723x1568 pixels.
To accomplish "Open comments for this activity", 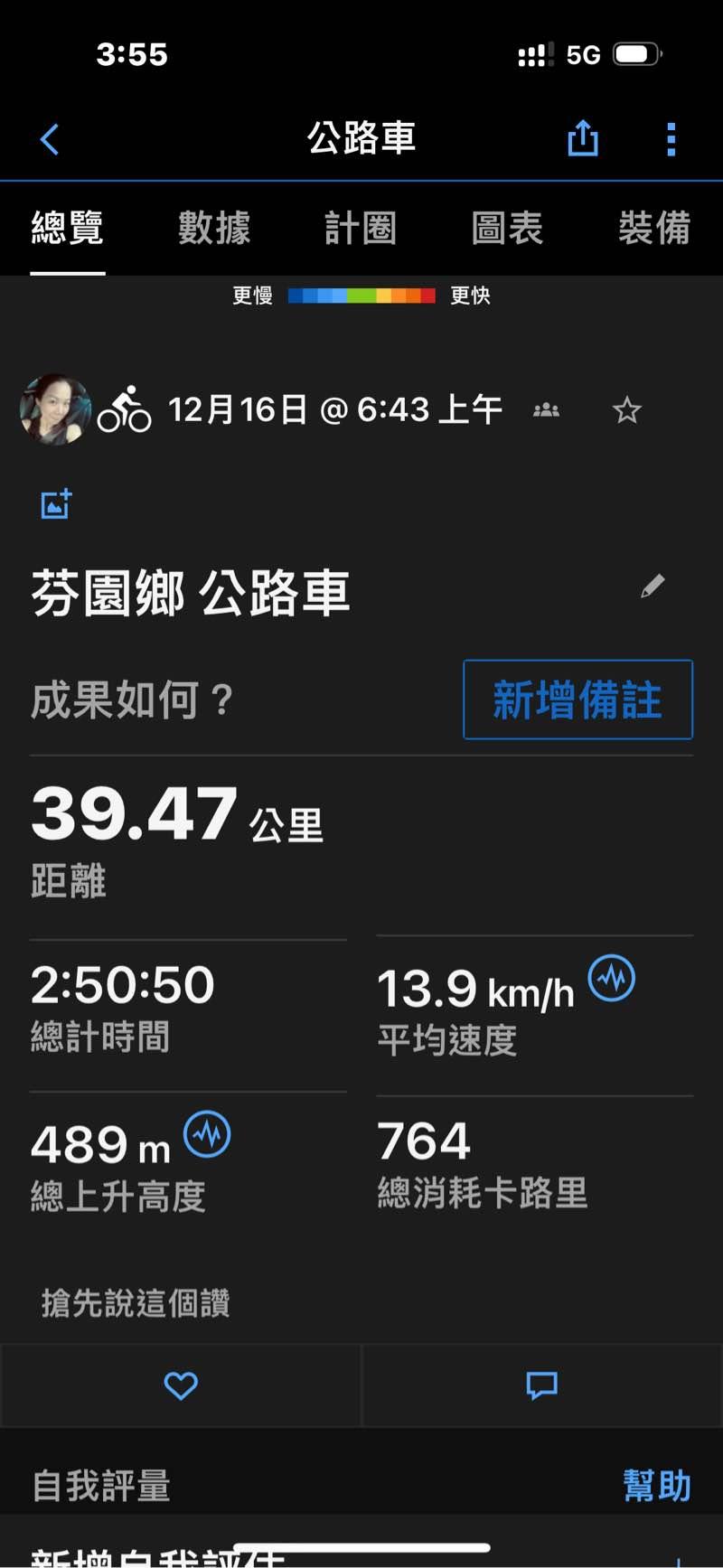I will pos(542,1385).
